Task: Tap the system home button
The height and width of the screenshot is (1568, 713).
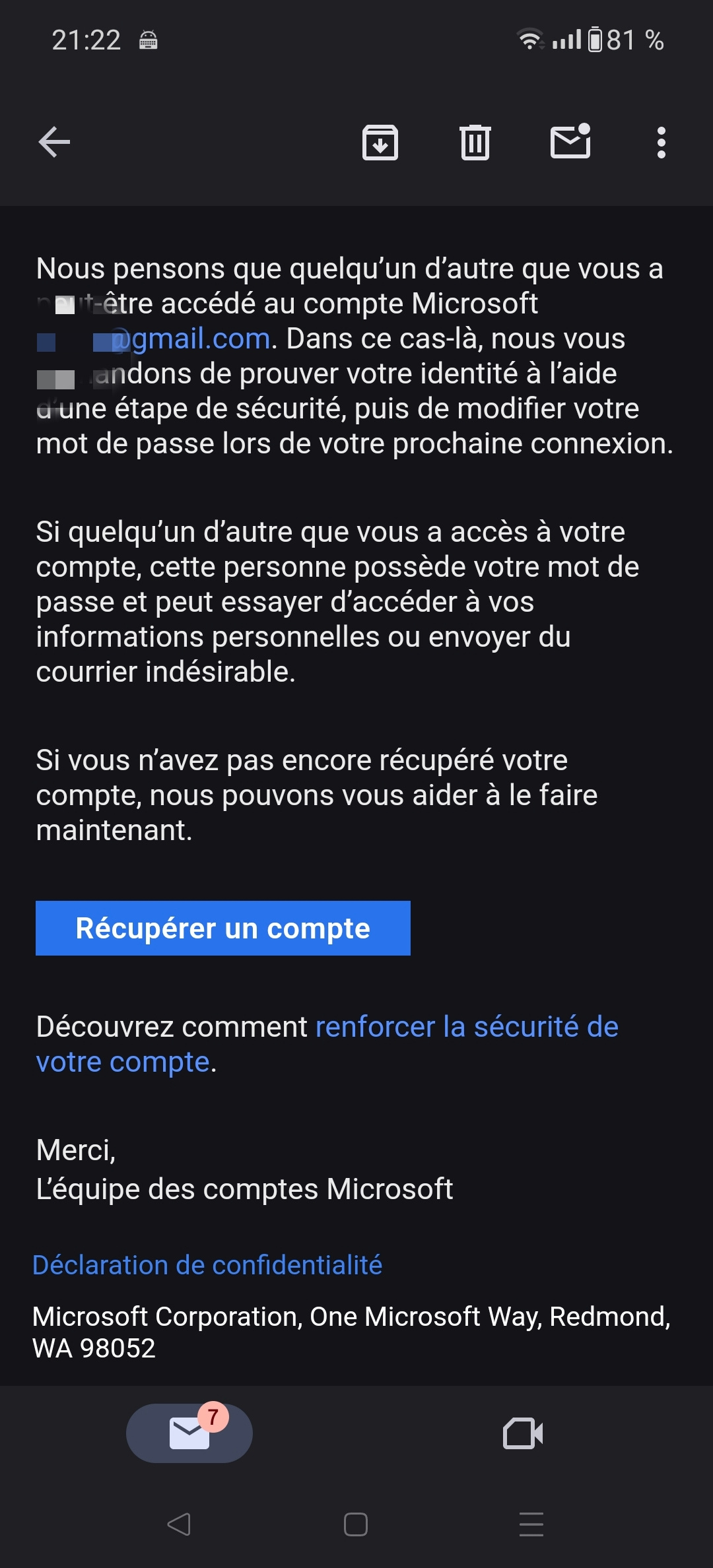Action: 356,1524
